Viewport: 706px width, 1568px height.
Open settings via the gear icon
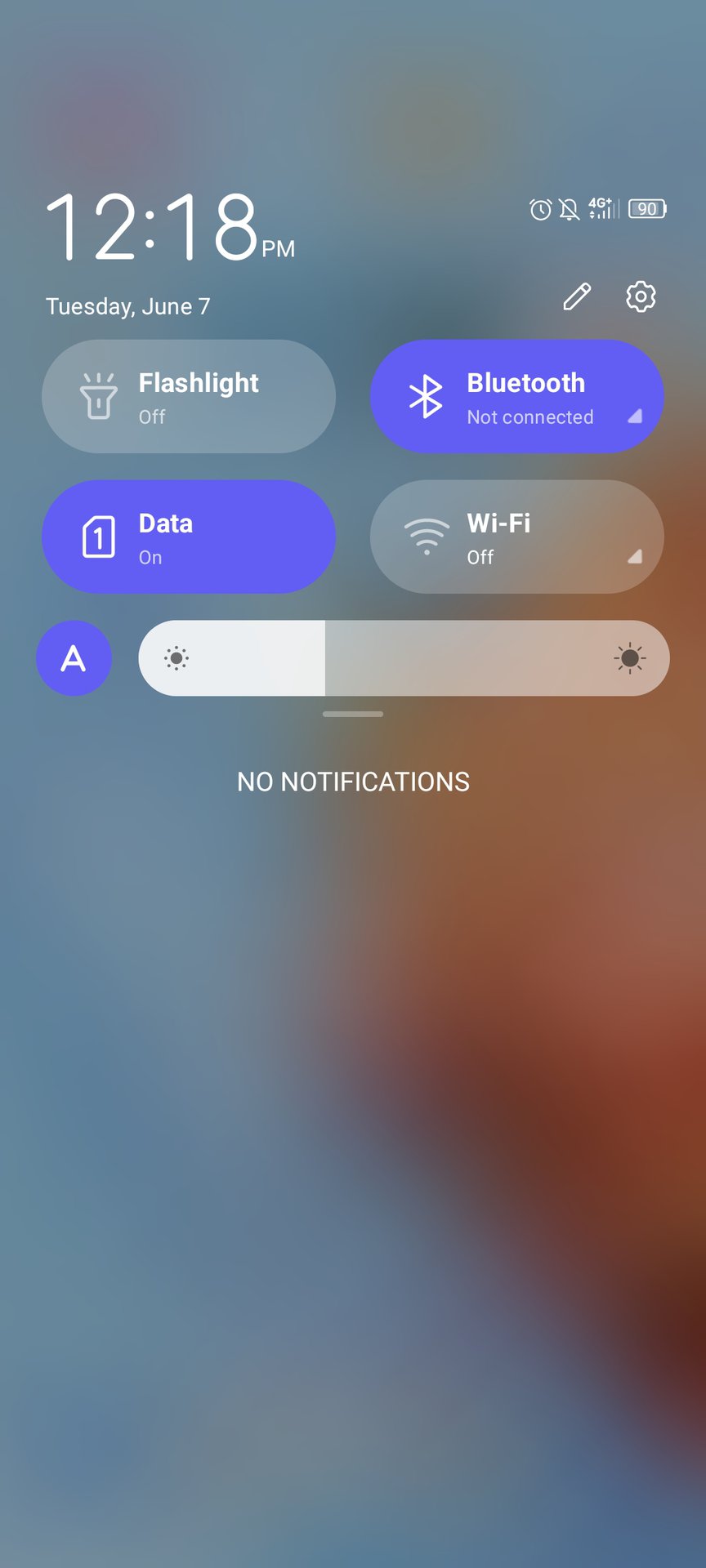pos(641,296)
